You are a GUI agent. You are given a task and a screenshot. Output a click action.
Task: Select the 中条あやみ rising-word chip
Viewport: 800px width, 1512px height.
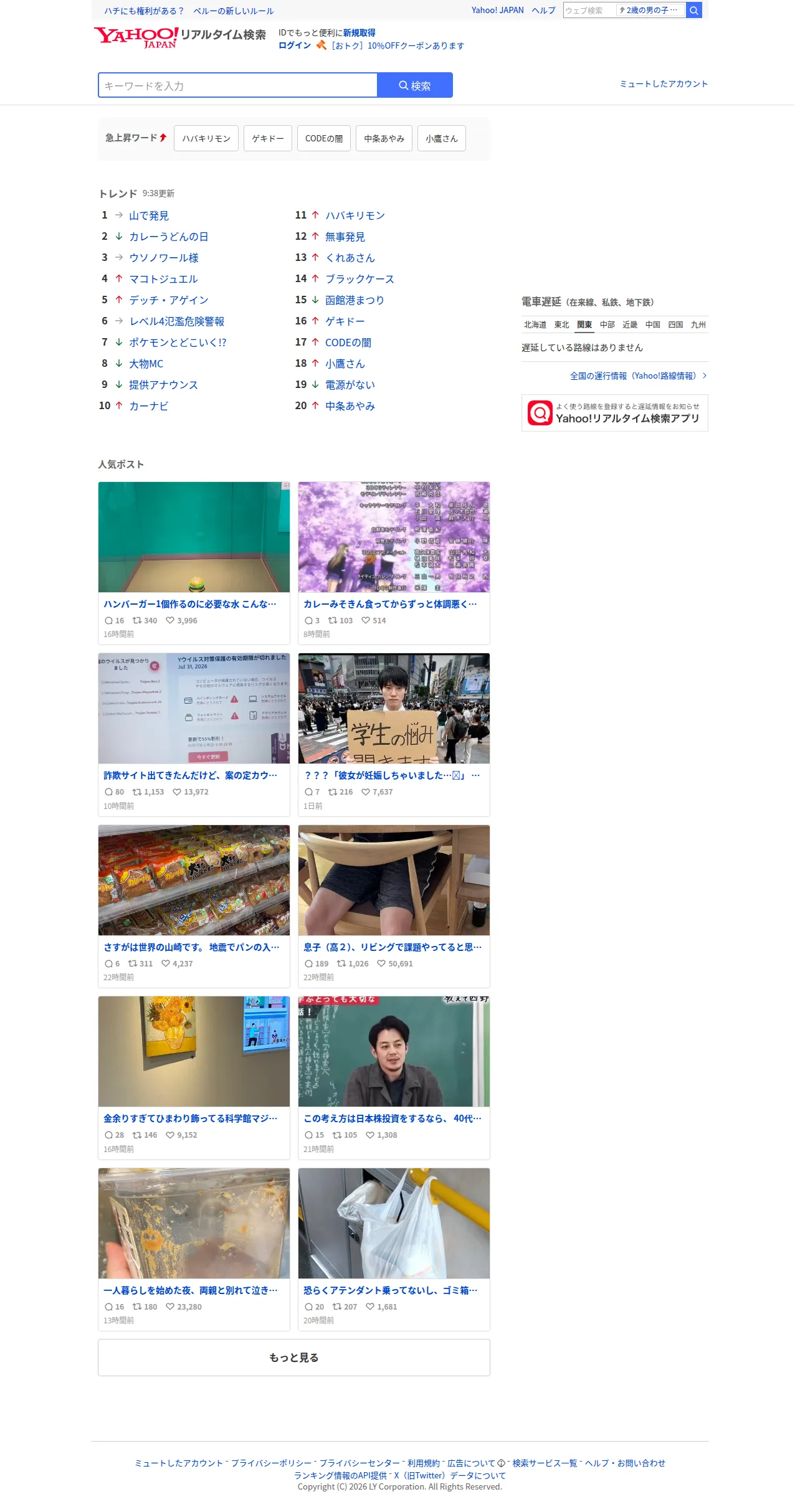384,138
